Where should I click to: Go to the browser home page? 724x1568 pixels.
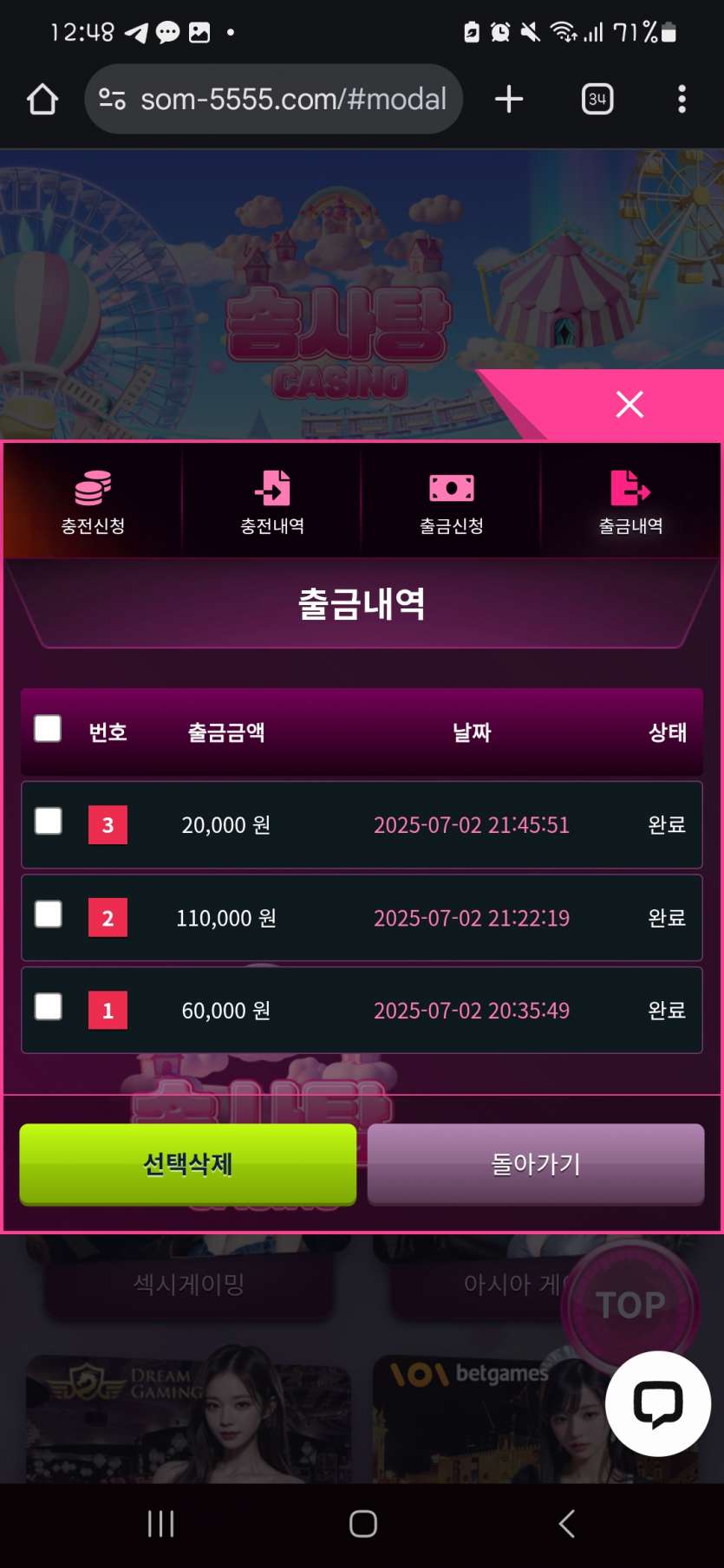point(42,100)
